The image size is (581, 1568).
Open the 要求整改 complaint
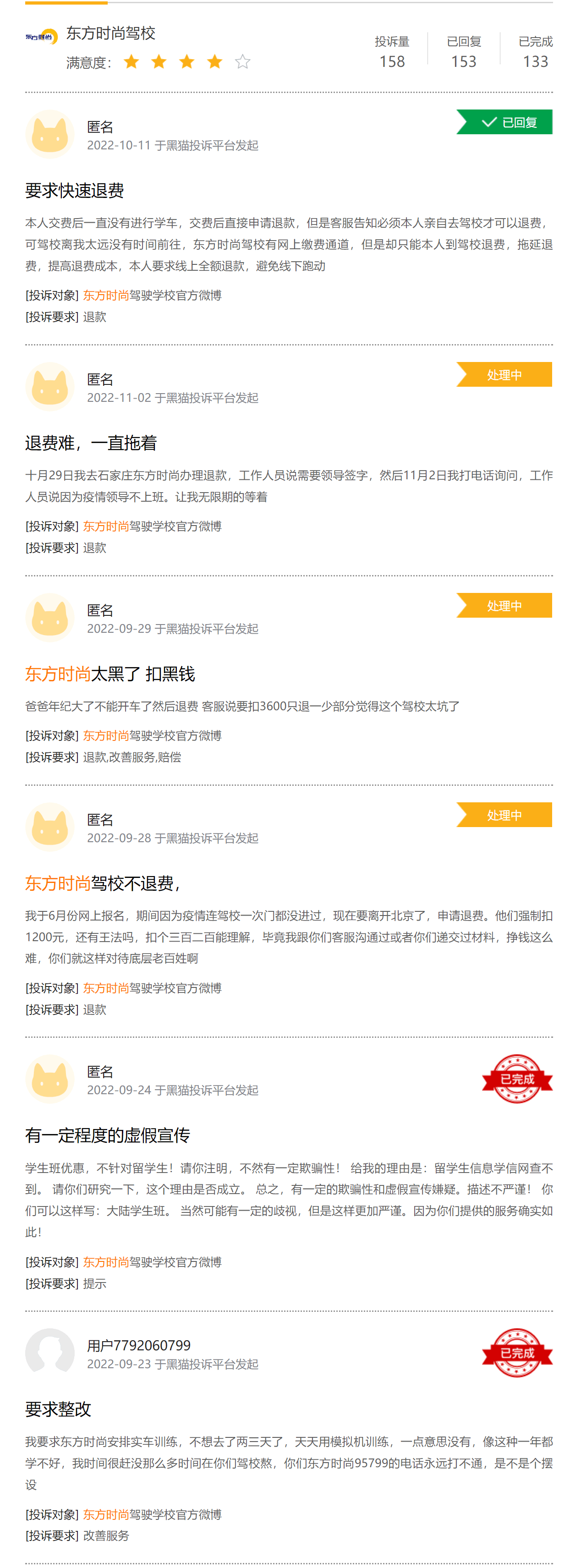coord(58,1409)
